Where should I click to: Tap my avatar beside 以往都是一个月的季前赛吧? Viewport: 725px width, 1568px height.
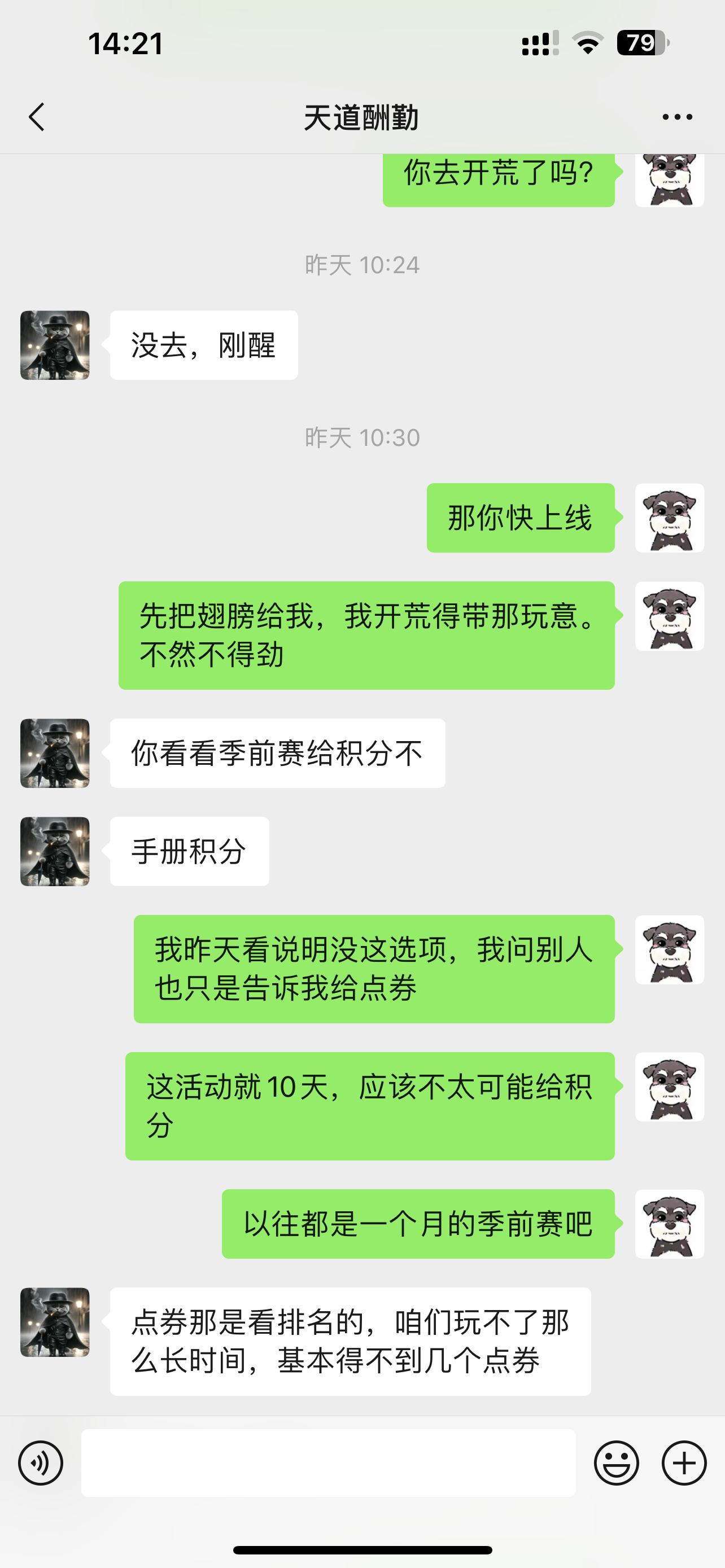point(669,1224)
